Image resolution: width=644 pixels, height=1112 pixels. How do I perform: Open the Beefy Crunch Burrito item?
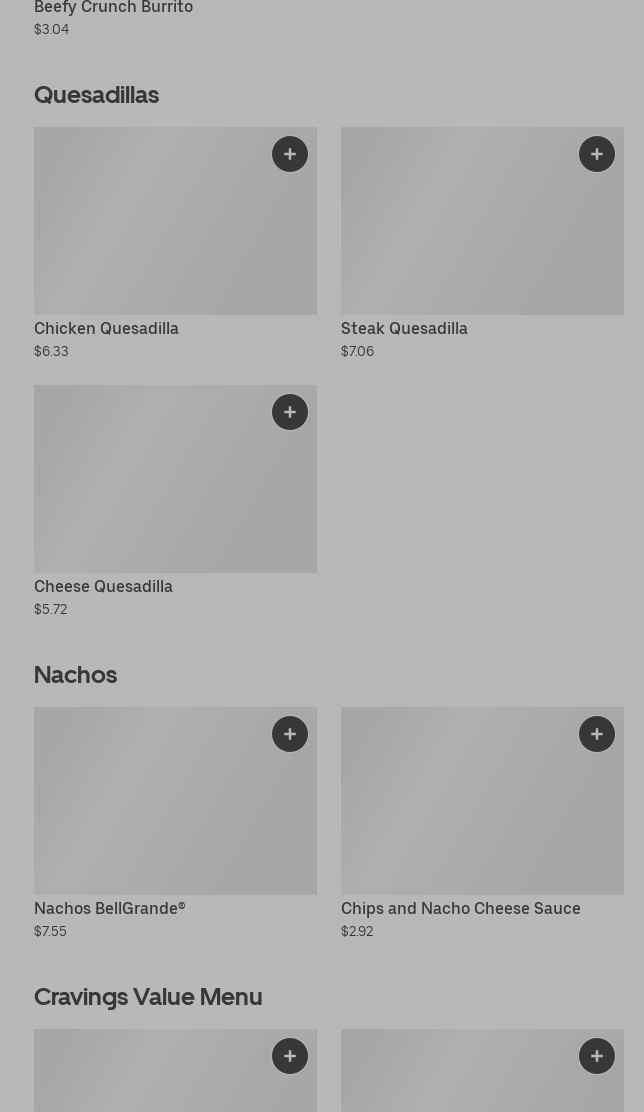(x=113, y=18)
